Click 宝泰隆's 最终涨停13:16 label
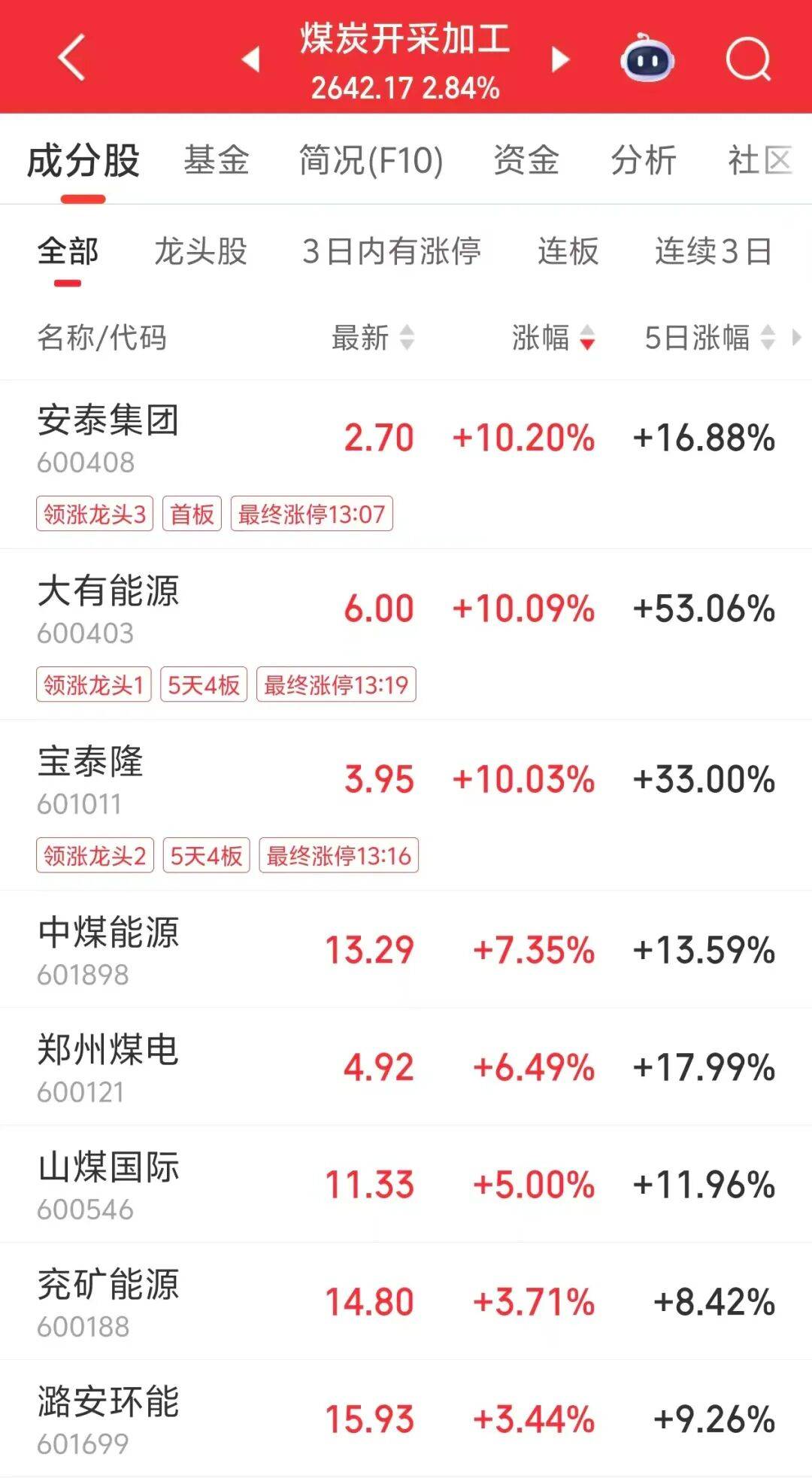Viewport: 812px width, 1478px height. tap(340, 855)
